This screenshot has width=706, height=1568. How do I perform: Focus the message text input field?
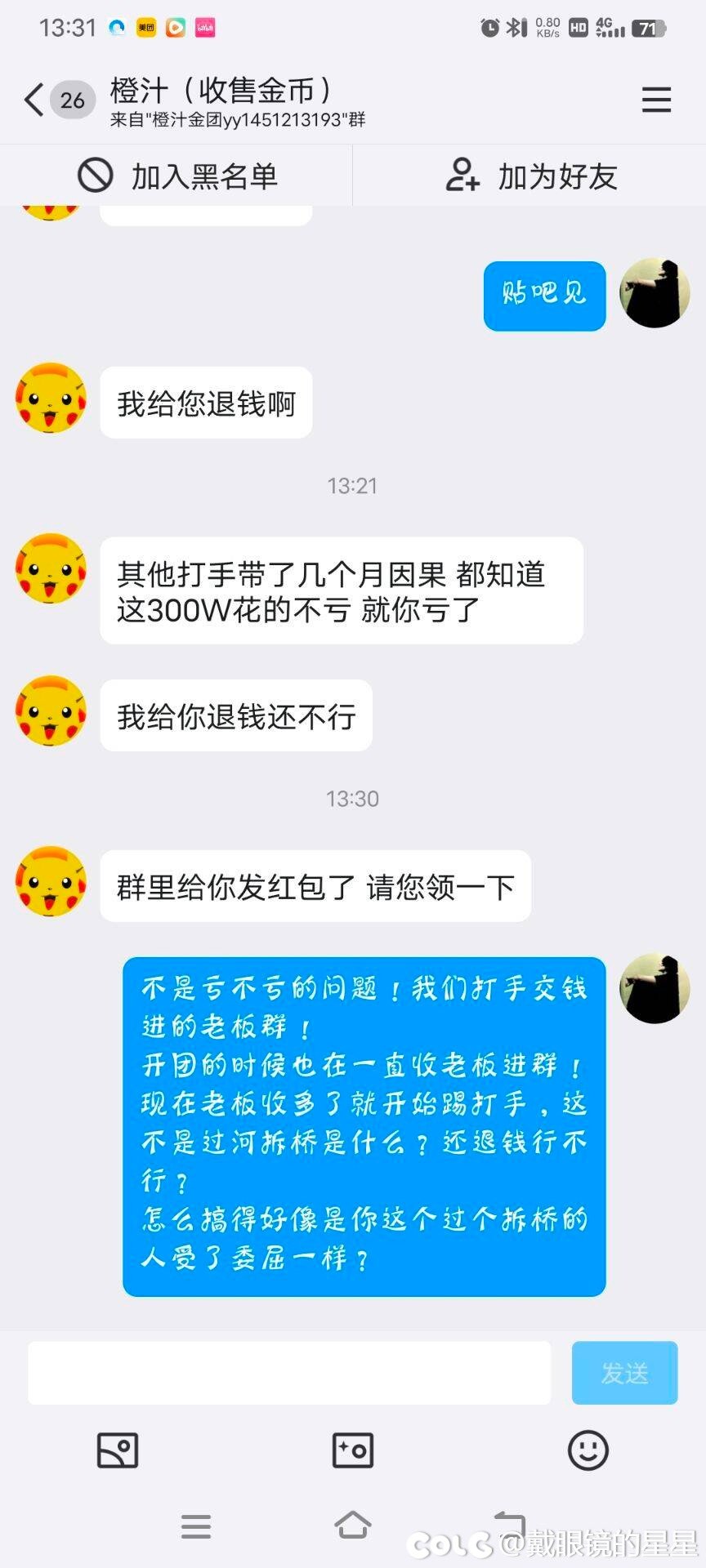coord(289,1373)
